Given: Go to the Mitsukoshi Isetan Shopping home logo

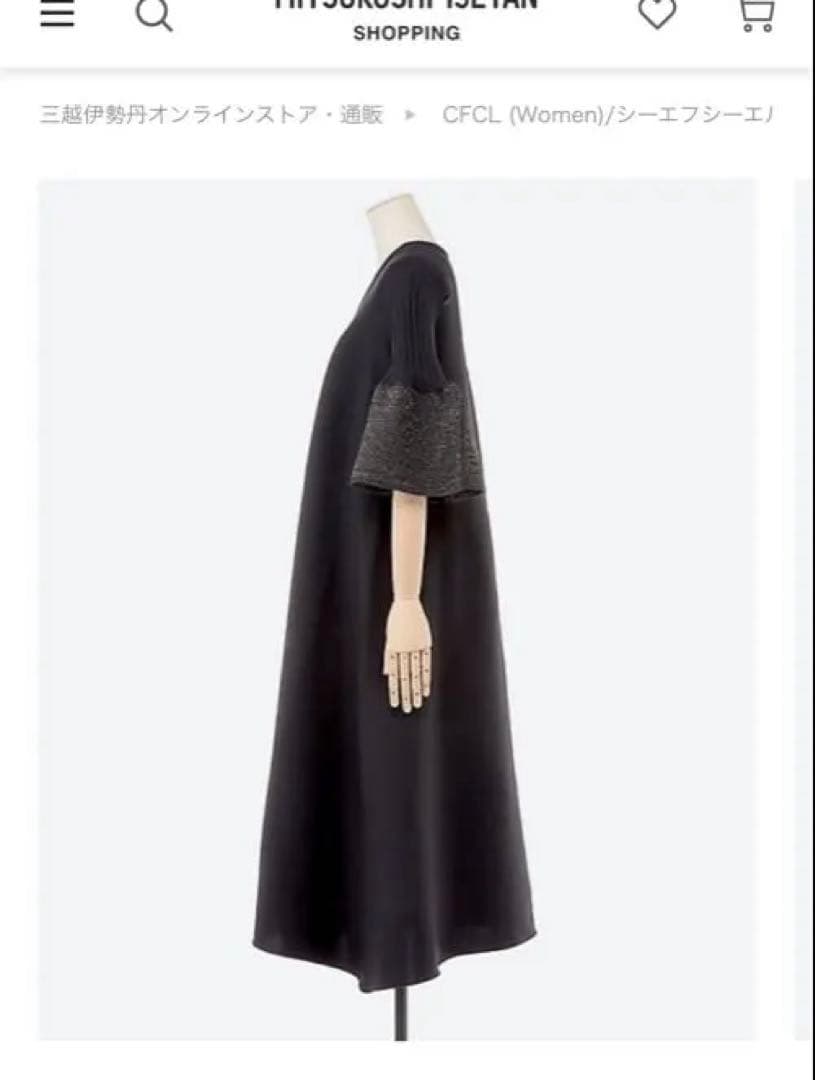Looking at the screenshot, I should pos(406,18).
